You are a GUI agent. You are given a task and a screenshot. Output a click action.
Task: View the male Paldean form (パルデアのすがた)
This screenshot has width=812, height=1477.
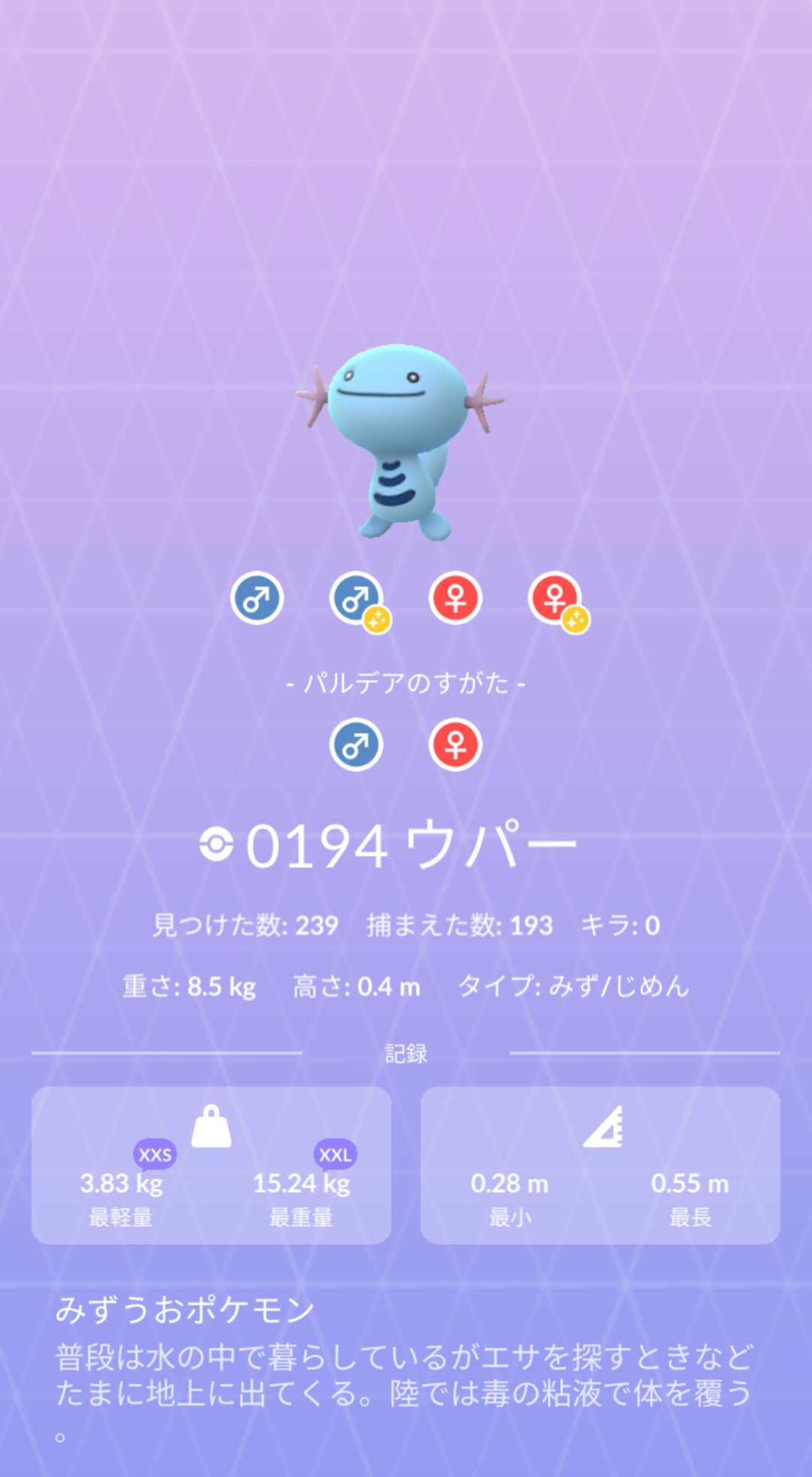356,745
